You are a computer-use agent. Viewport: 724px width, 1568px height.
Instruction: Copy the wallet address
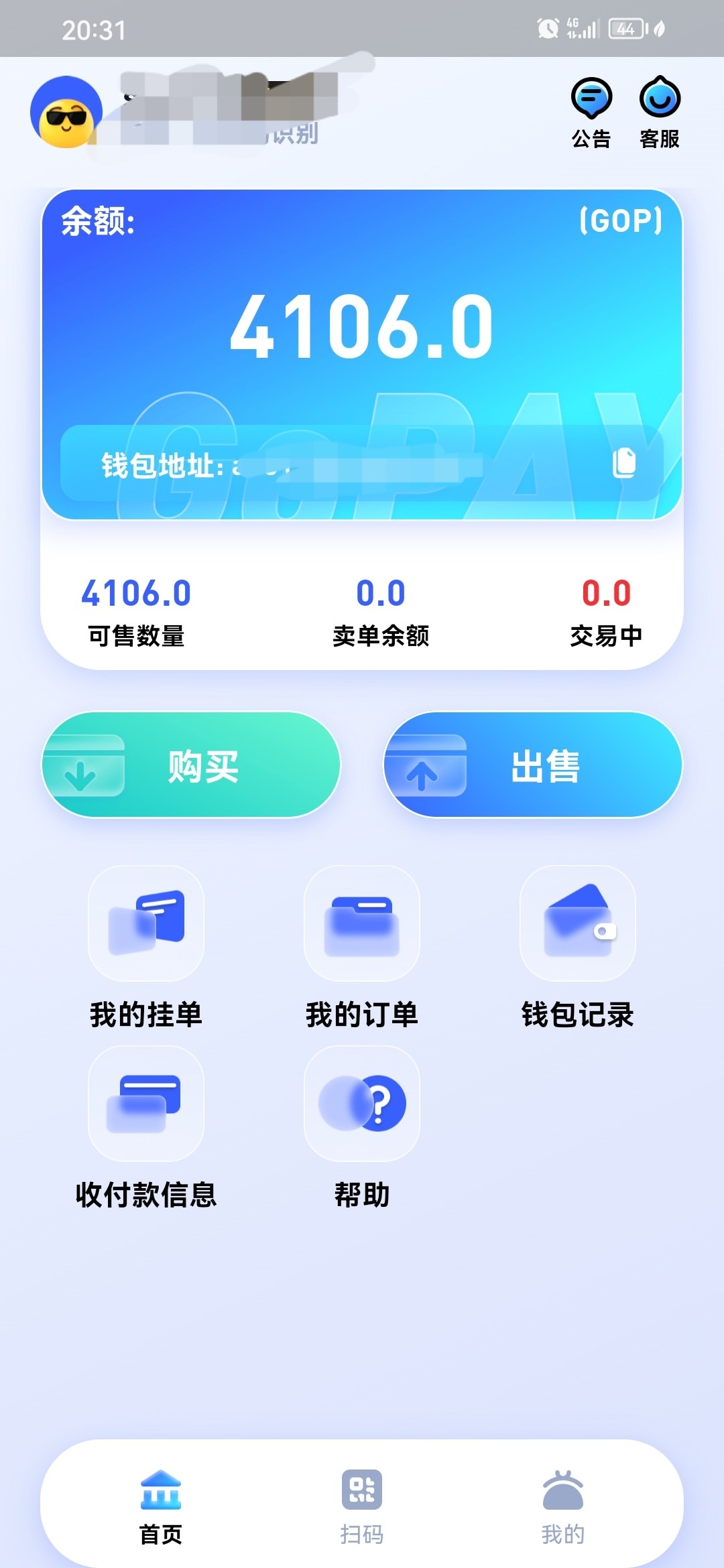pos(624,463)
